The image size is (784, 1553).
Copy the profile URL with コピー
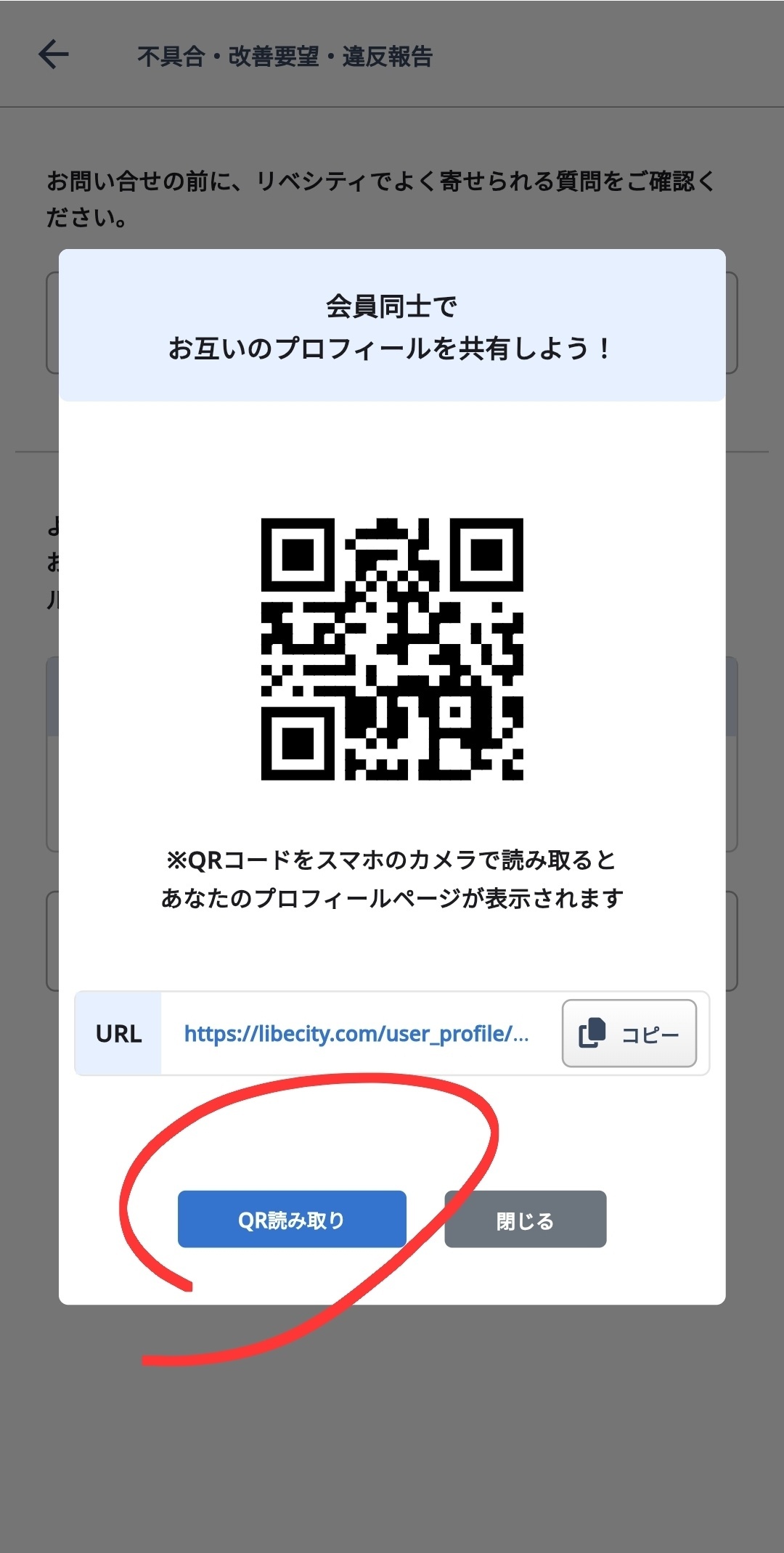629,1033
